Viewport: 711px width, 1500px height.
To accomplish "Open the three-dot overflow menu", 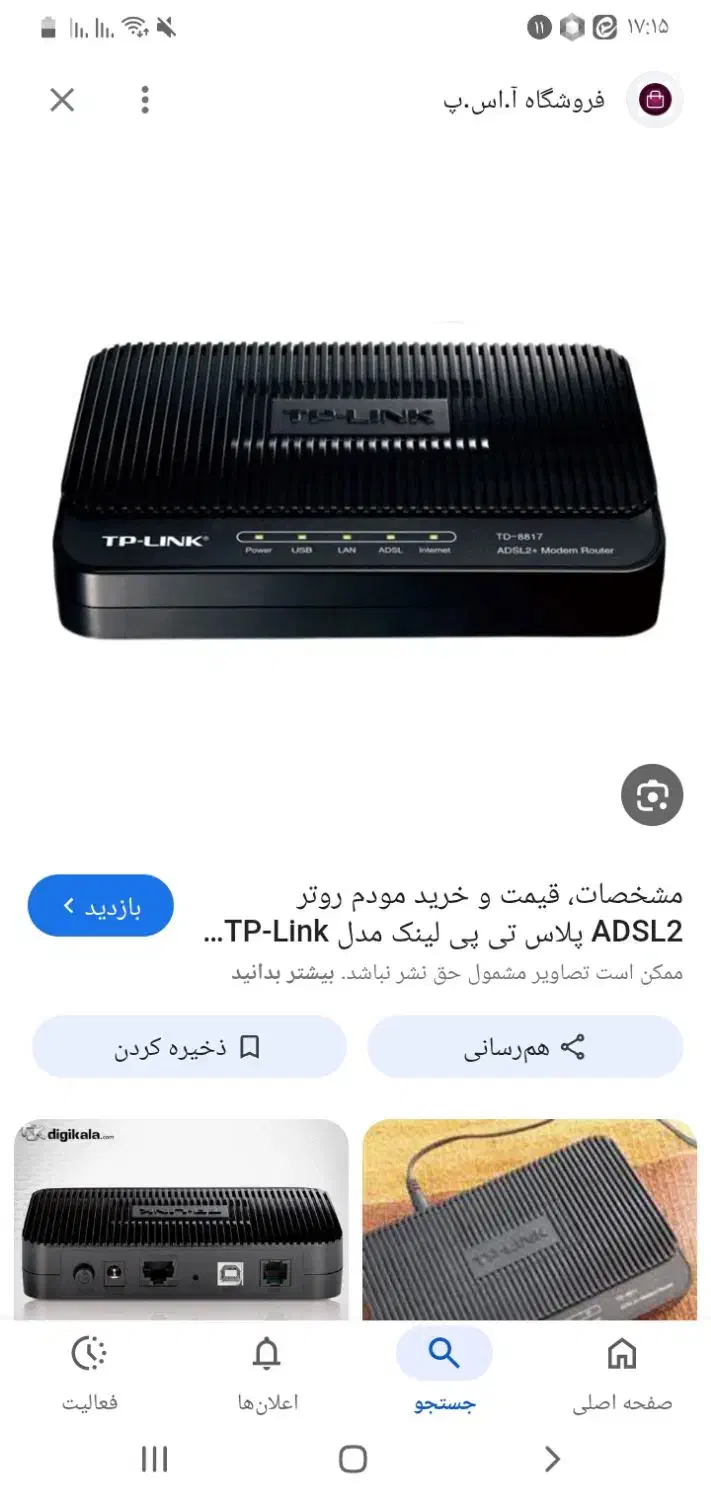I will tap(145, 100).
